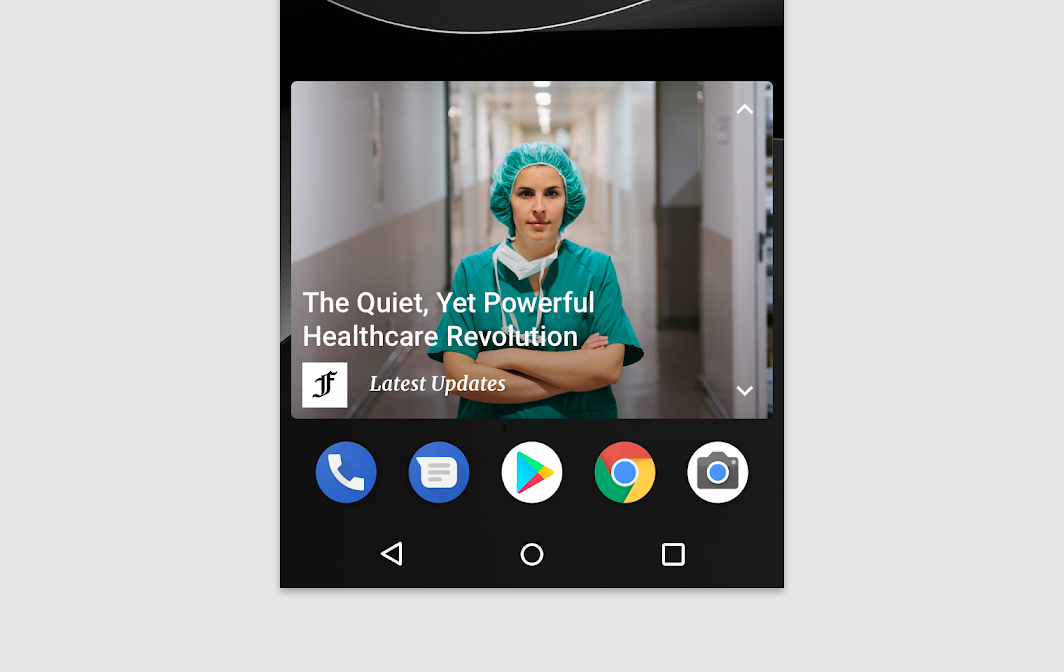Open the Phone app
1064x672 pixels.
pos(346,472)
